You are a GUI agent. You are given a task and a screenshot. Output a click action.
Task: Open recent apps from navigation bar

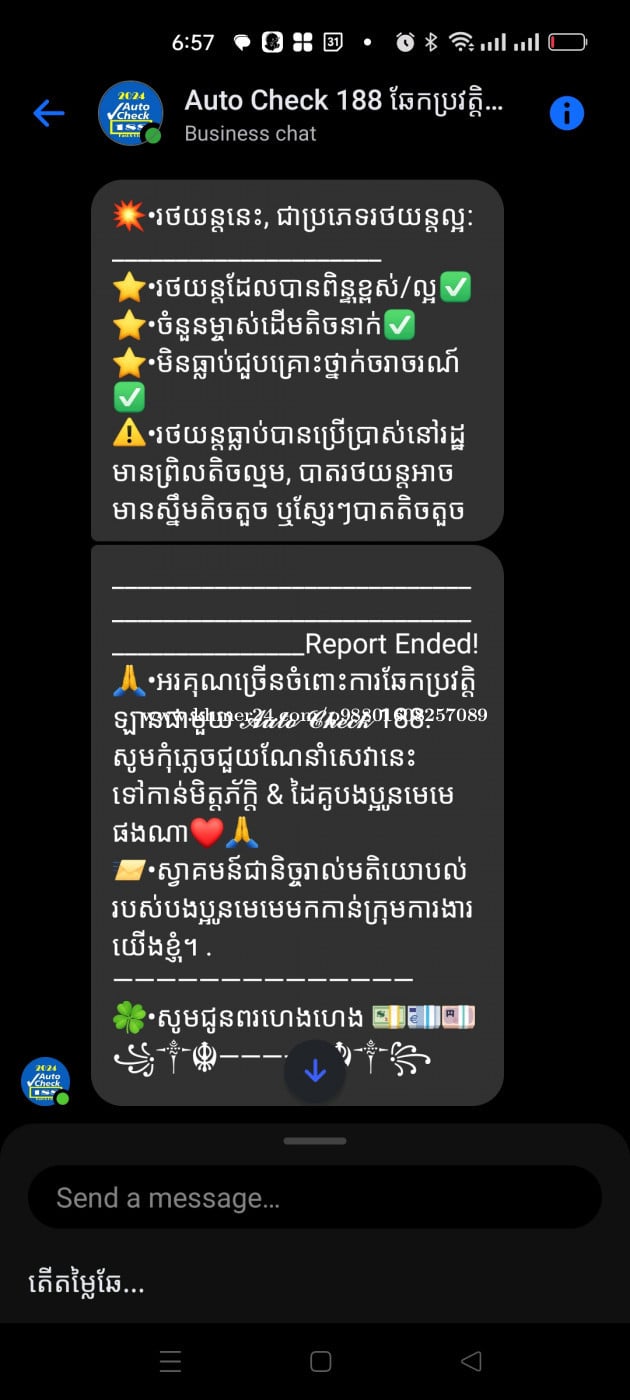[171, 1361]
